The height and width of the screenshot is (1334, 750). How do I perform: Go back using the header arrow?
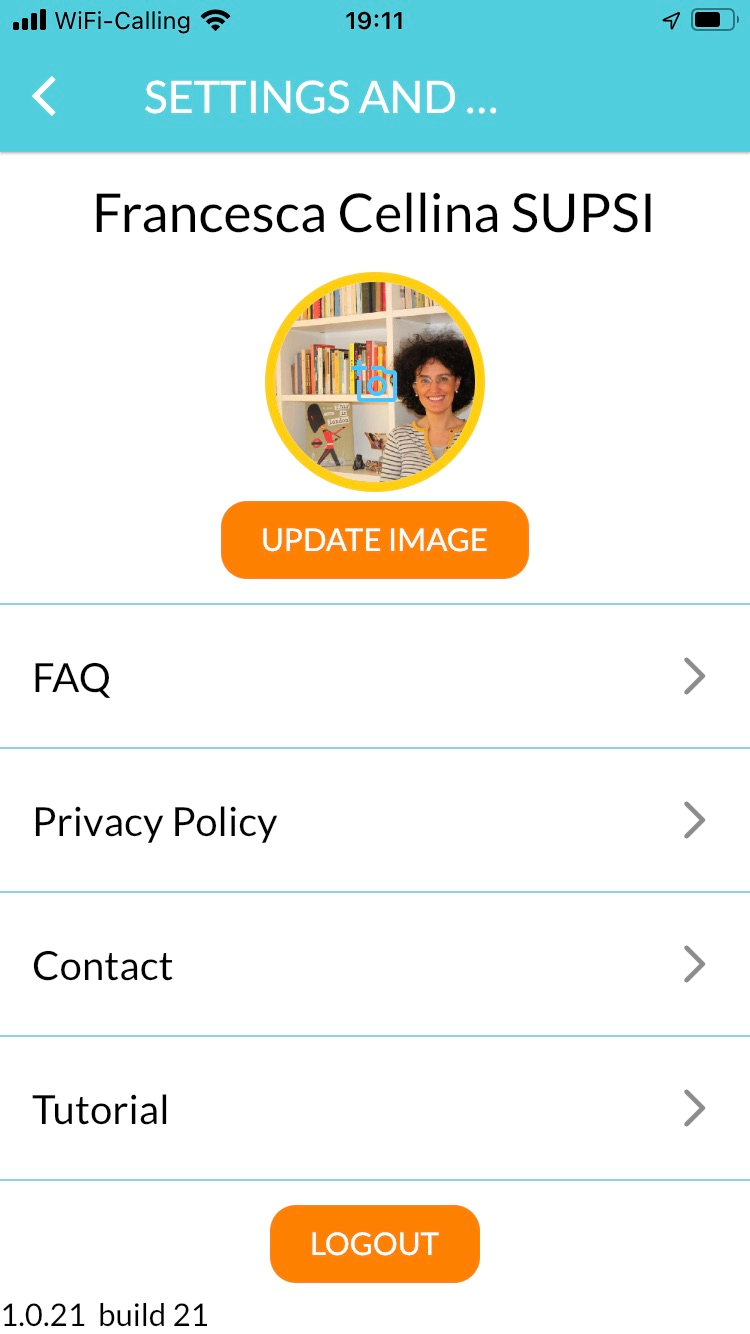pos(45,97)
